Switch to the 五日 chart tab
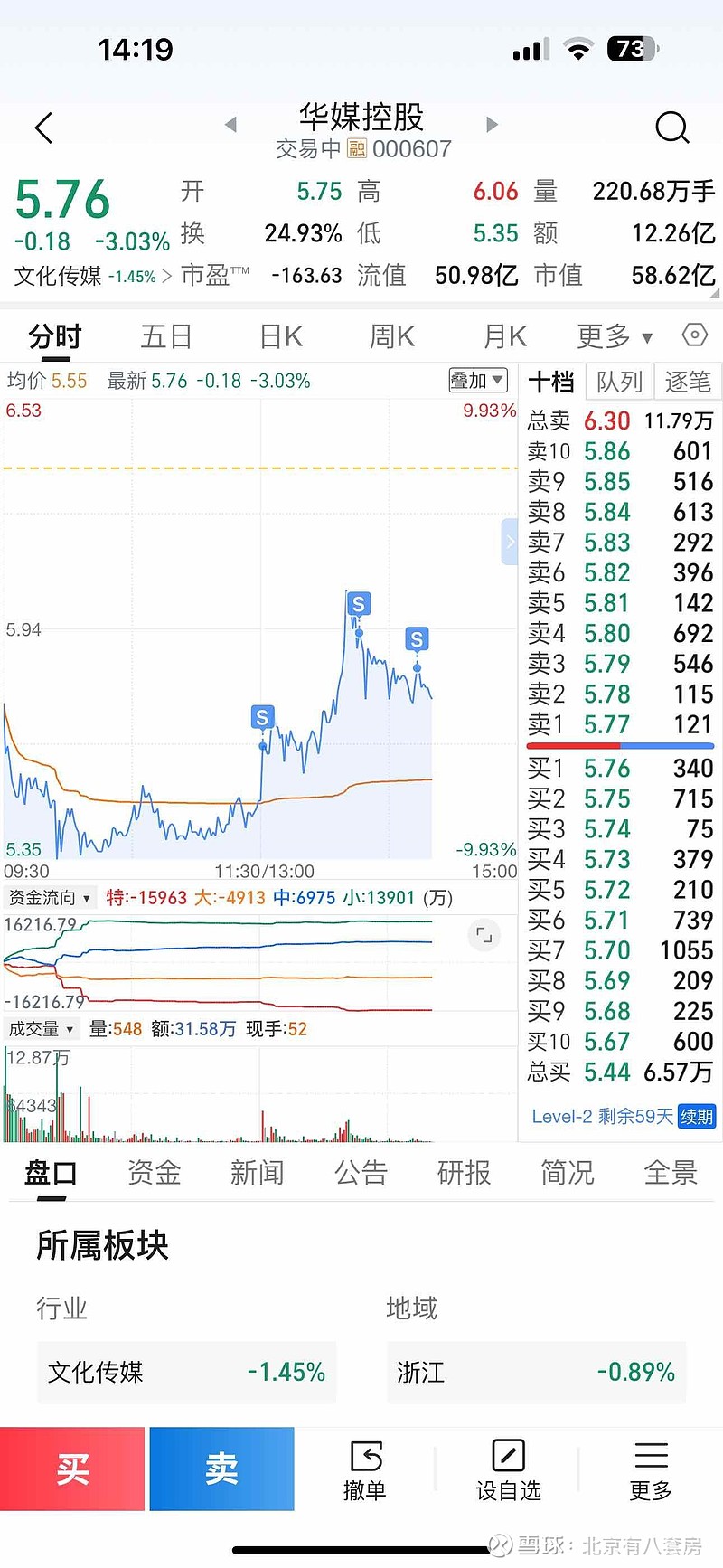 point(166,336)
